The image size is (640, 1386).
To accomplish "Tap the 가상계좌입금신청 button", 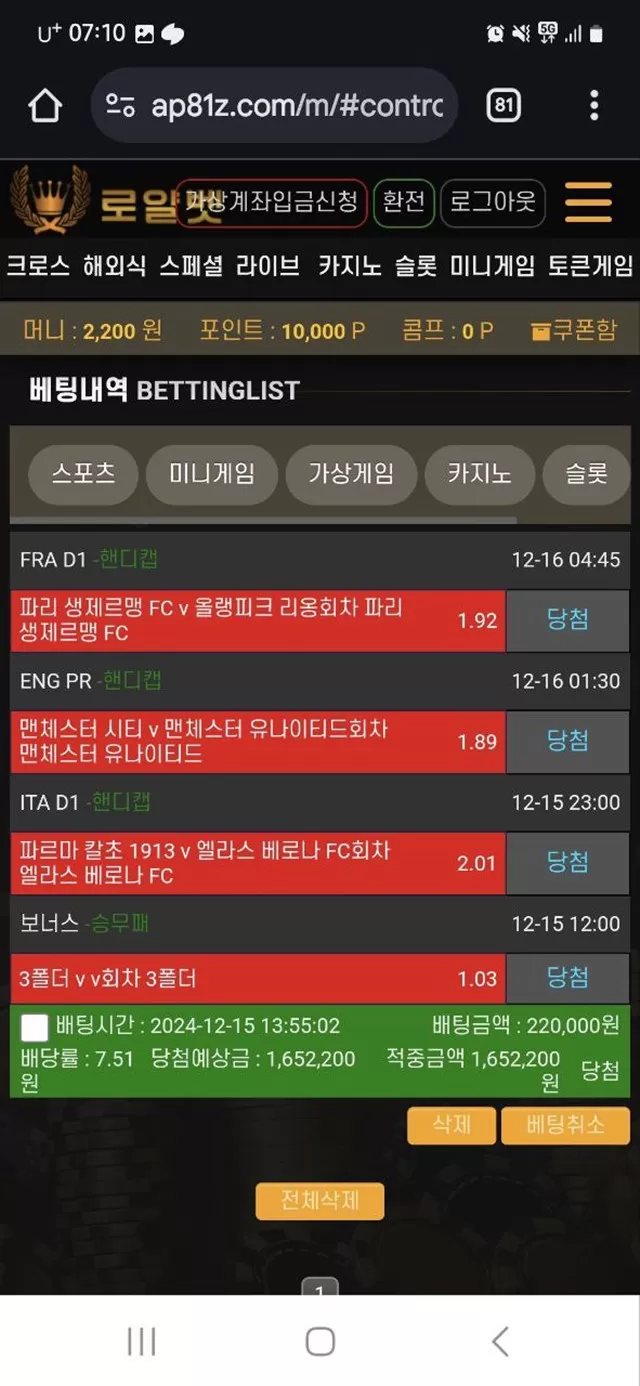I will click(272, 203).
